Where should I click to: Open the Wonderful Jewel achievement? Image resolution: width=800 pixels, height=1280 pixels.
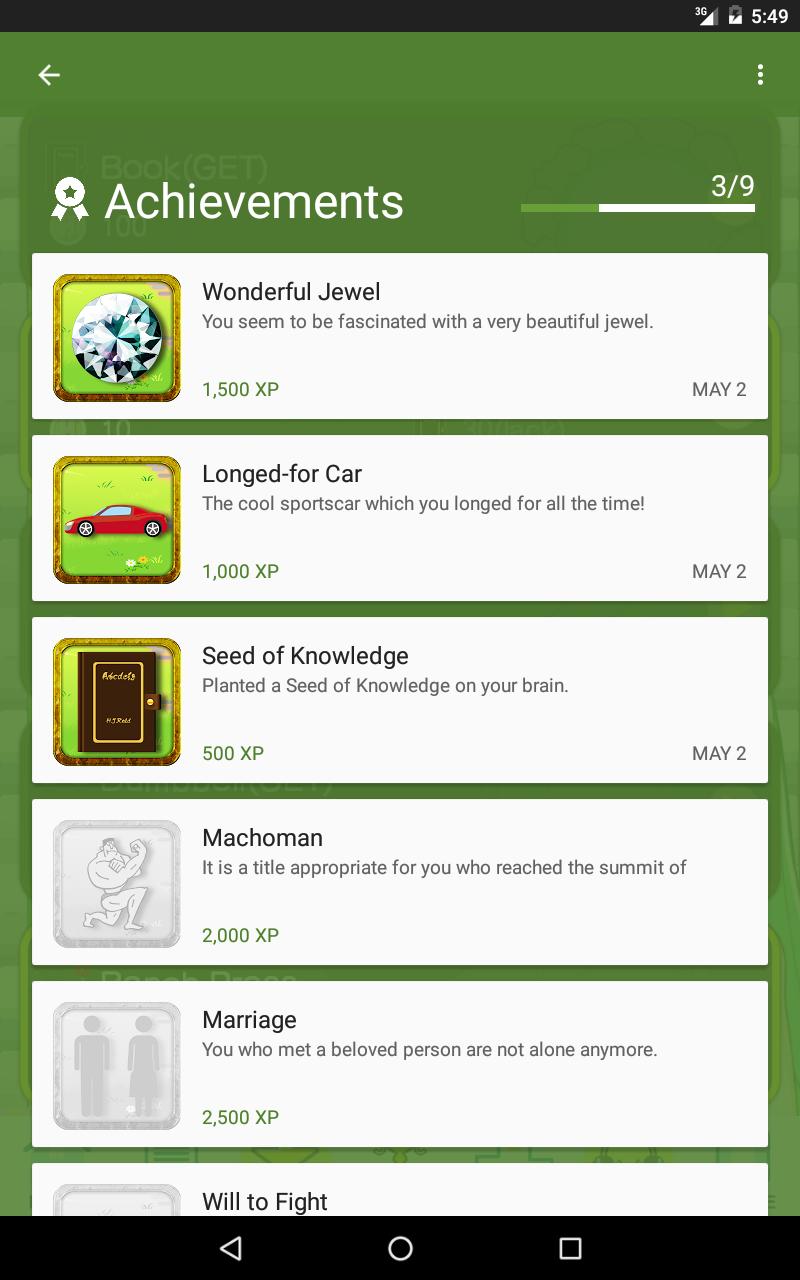tap(400, 336)
